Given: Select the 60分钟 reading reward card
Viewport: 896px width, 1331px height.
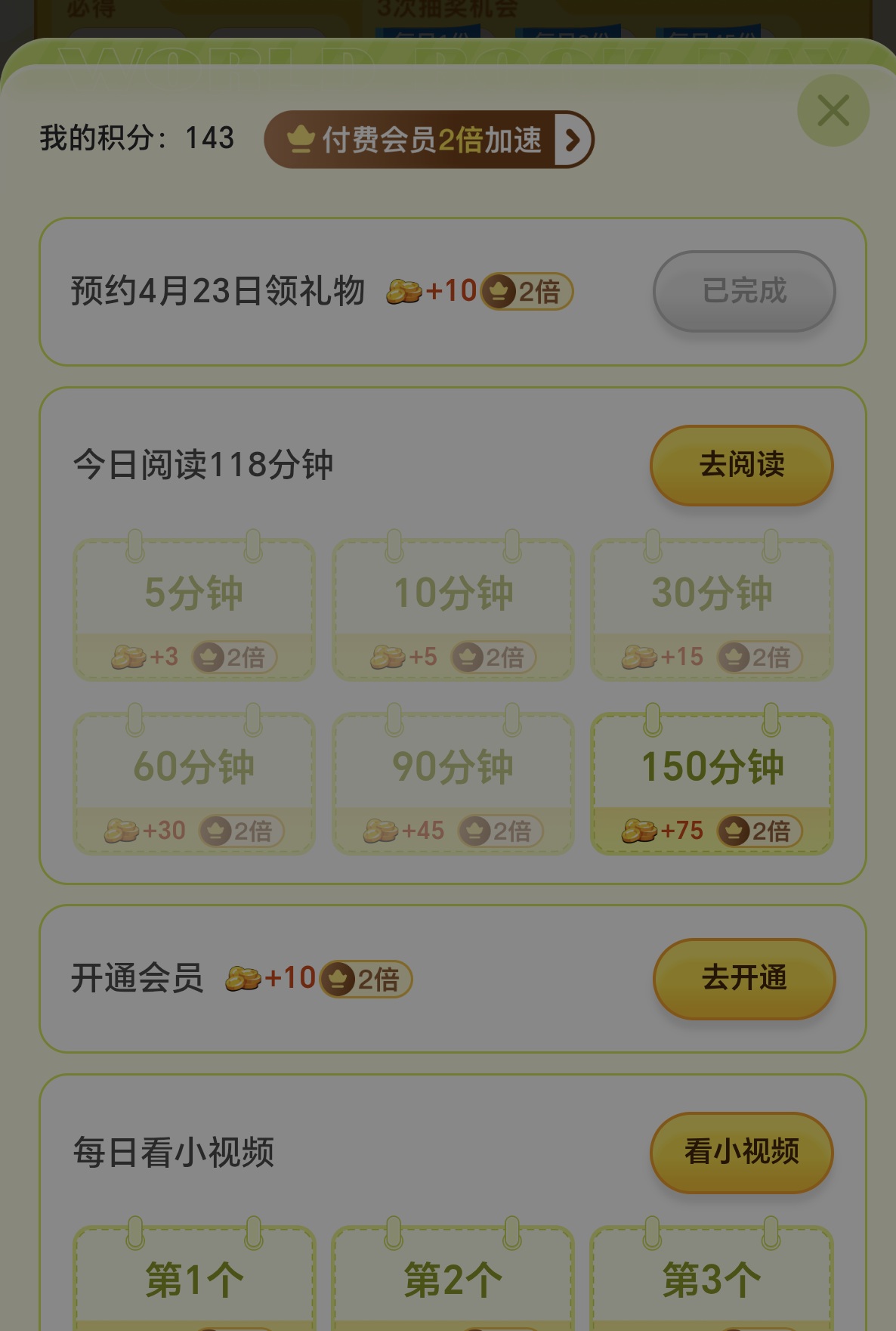Looking at the screenshot, I should (194, 783).
